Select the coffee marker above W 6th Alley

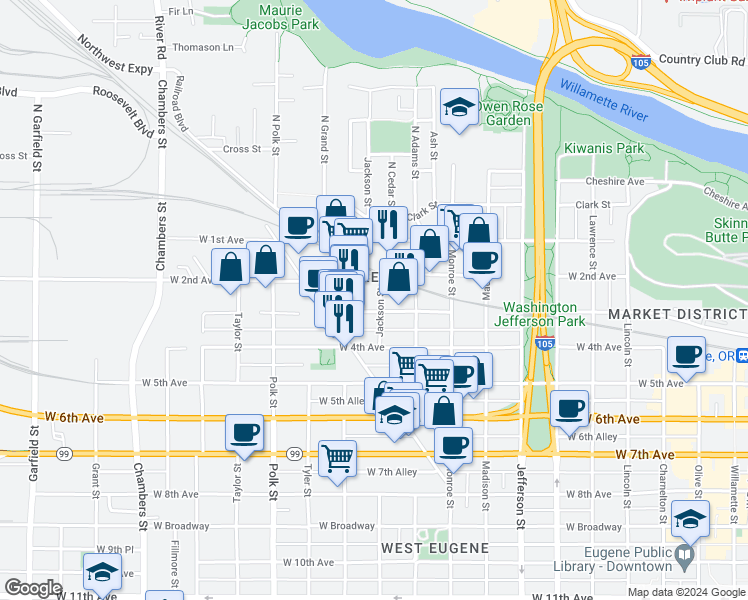[569, 411]
